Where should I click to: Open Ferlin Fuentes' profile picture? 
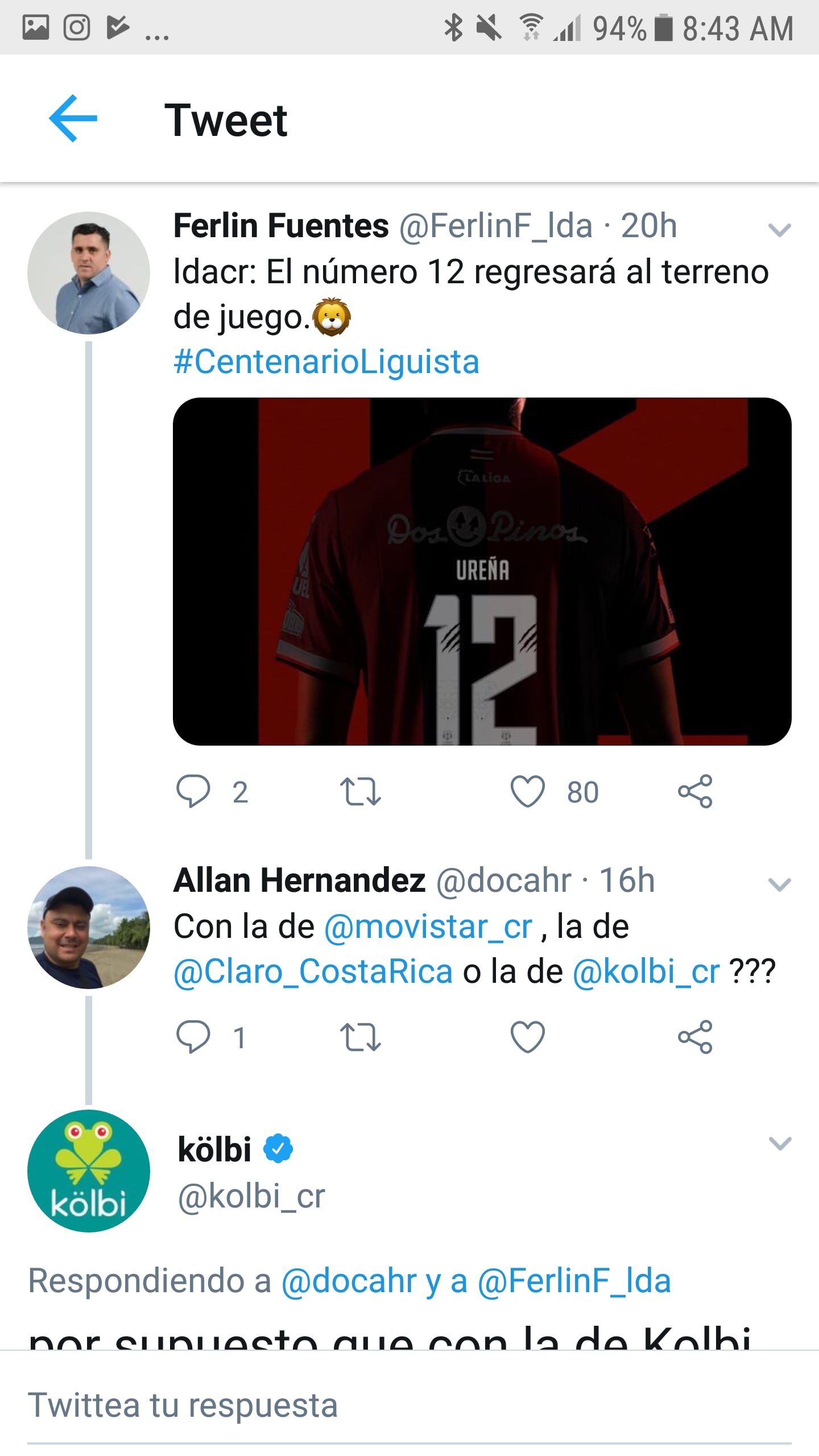click(x=89, y=273)
